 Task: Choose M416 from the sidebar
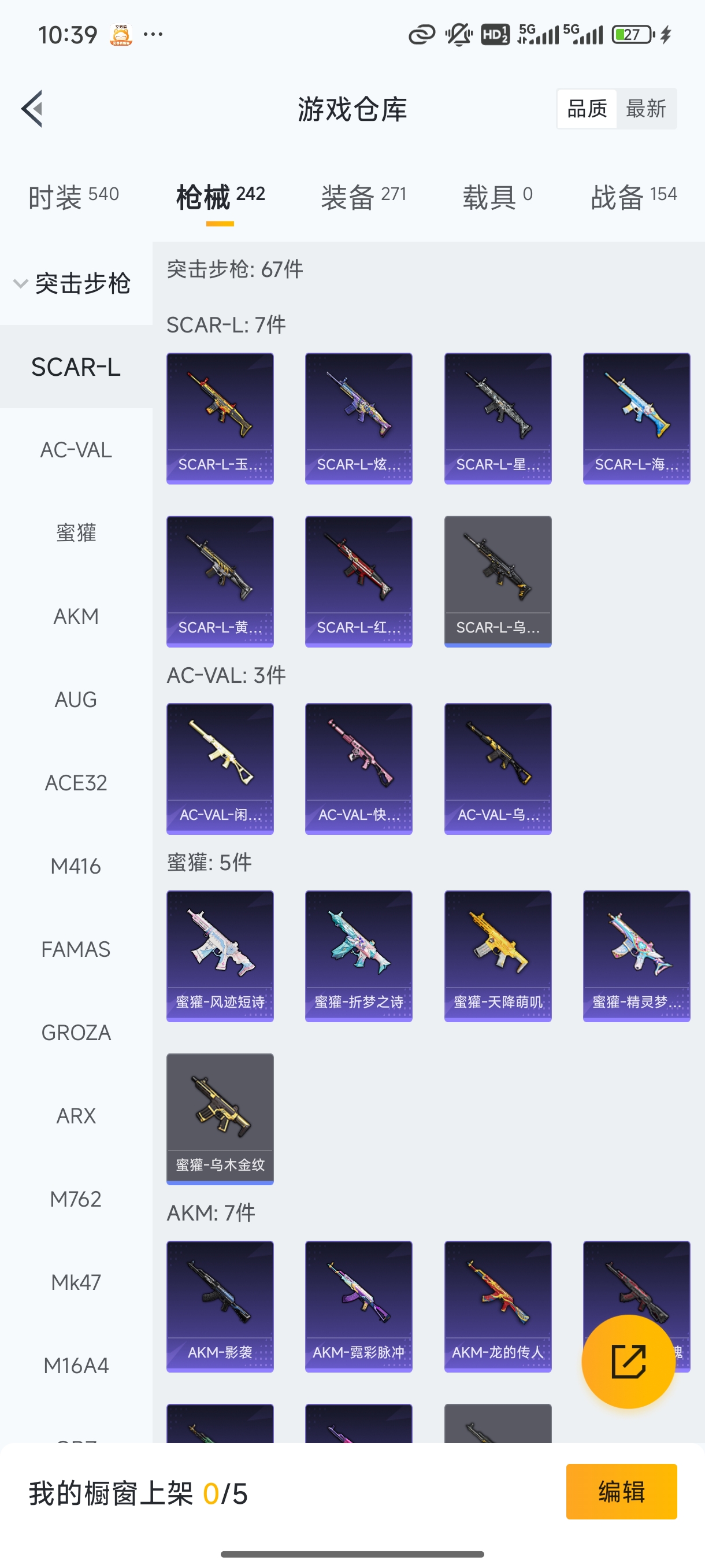point(76,866)
